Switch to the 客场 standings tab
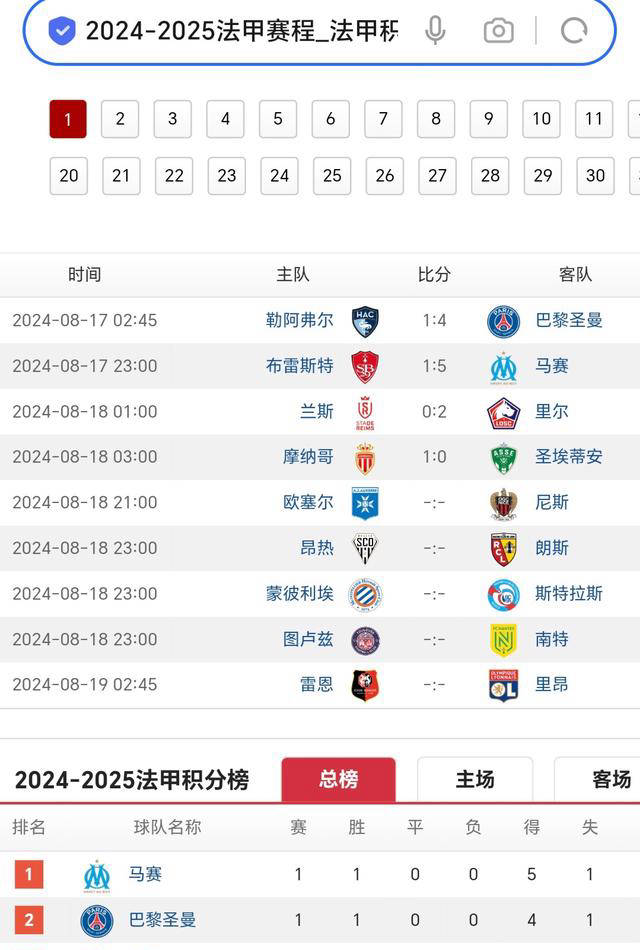The width and height of the screenshot is (640, 950). (x=610, y=779)
